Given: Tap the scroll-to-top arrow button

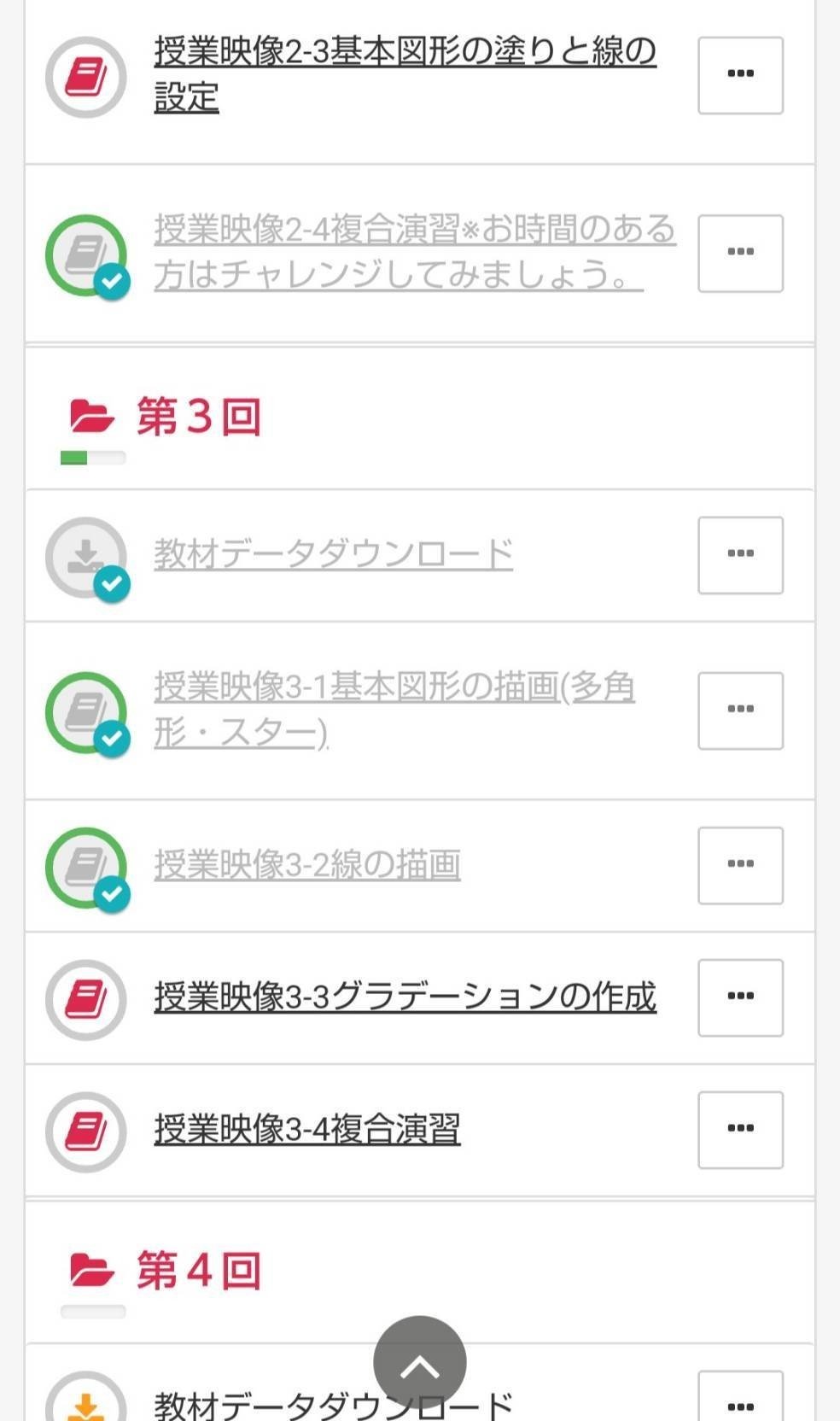Looking at the screenshot, I should pyautogui.click(x=420, y=1362).
